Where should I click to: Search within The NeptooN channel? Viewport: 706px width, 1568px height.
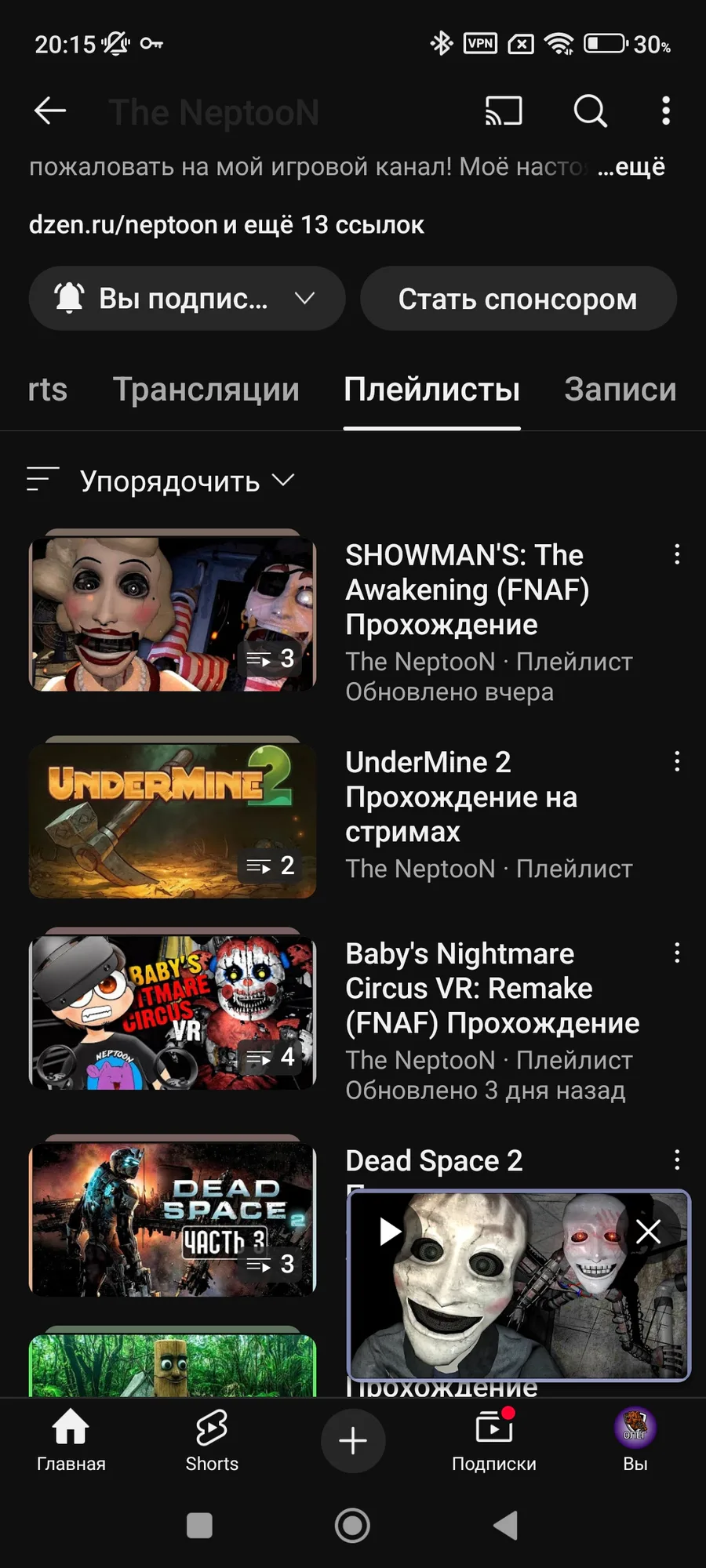click(x=590, y=111)
